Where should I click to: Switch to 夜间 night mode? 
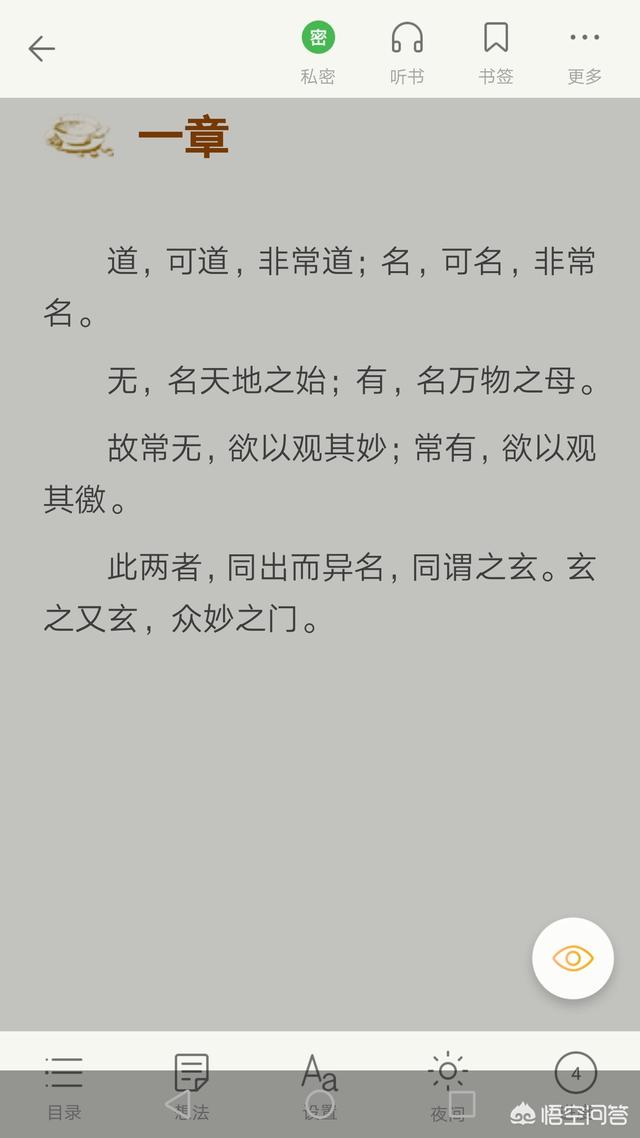click(447, 1085)
